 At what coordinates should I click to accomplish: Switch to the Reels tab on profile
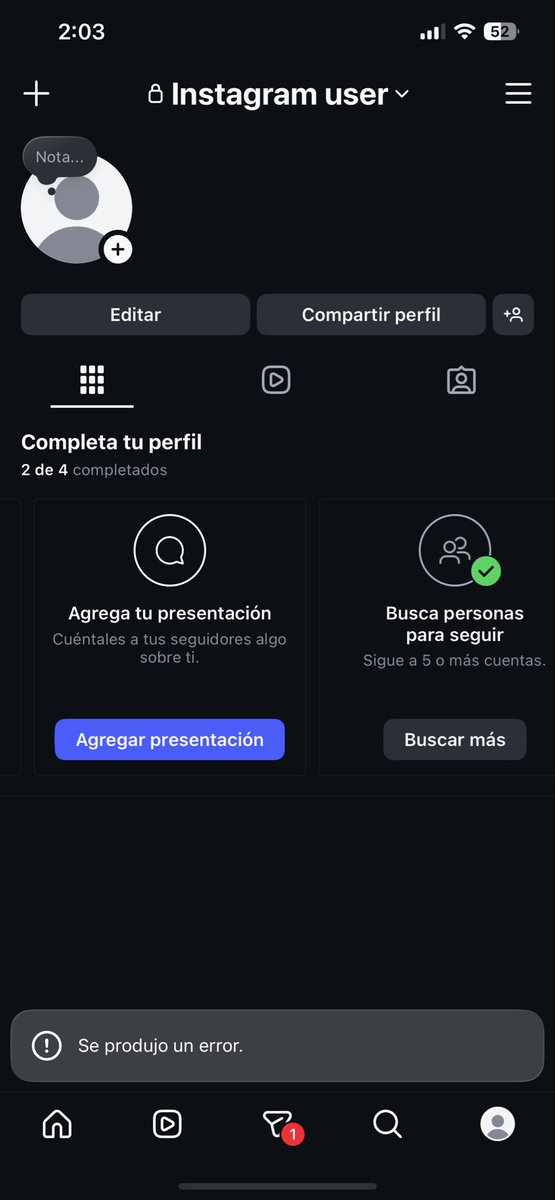[x=276, y=380]
